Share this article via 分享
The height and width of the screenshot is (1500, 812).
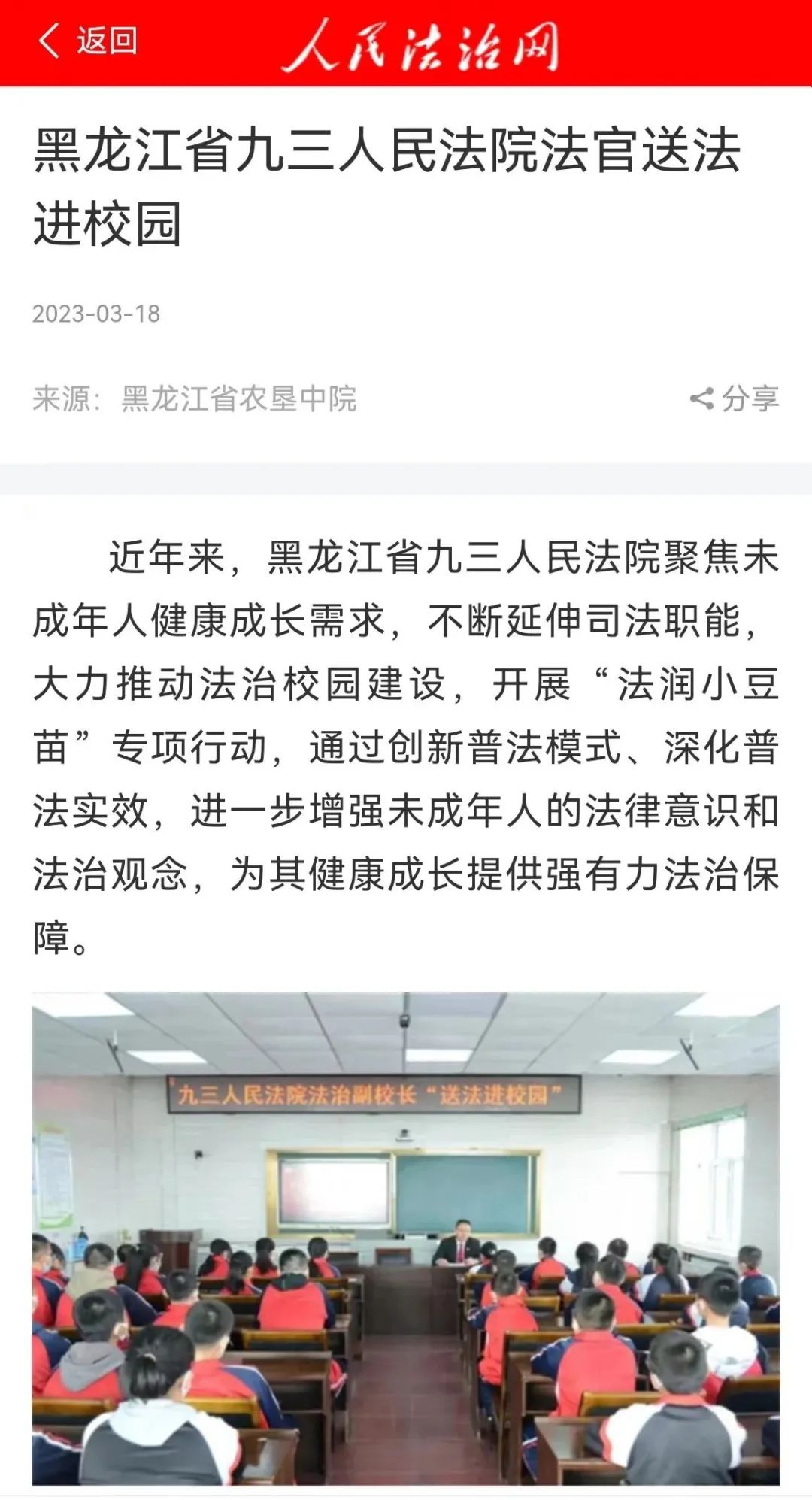click(x=735, y=398)
